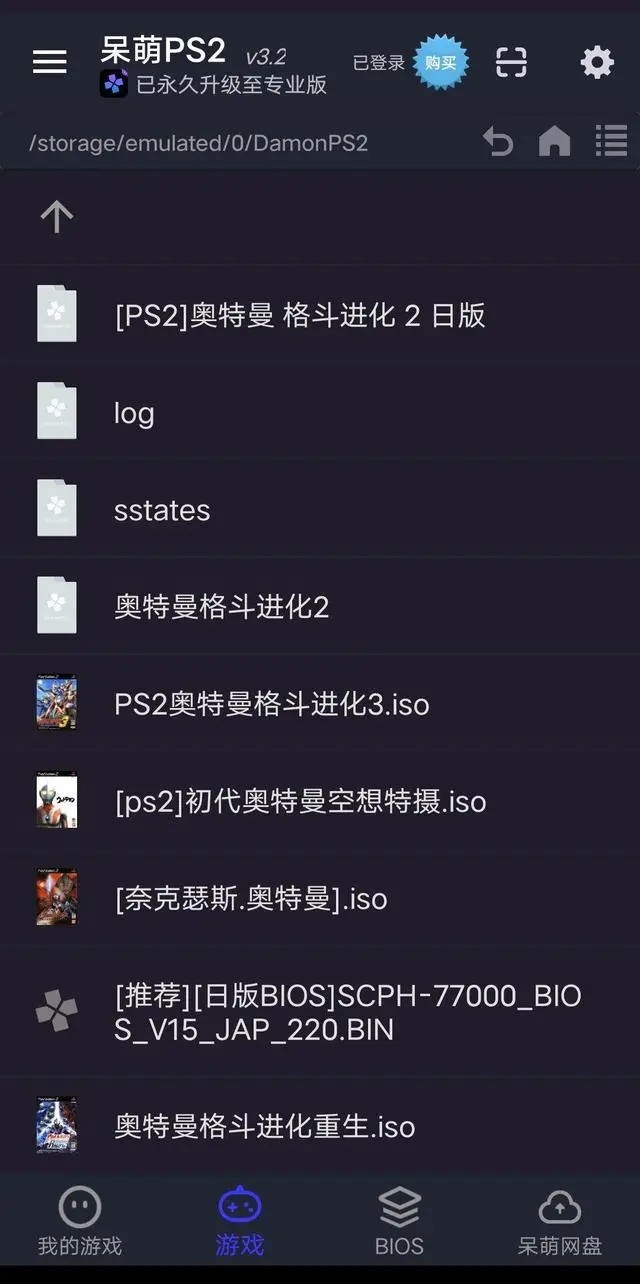Image resolution: width=640 pixels, height=1284 pixels.
Task: Tap the undo back arrow in path bar
Action: point(498,142)
